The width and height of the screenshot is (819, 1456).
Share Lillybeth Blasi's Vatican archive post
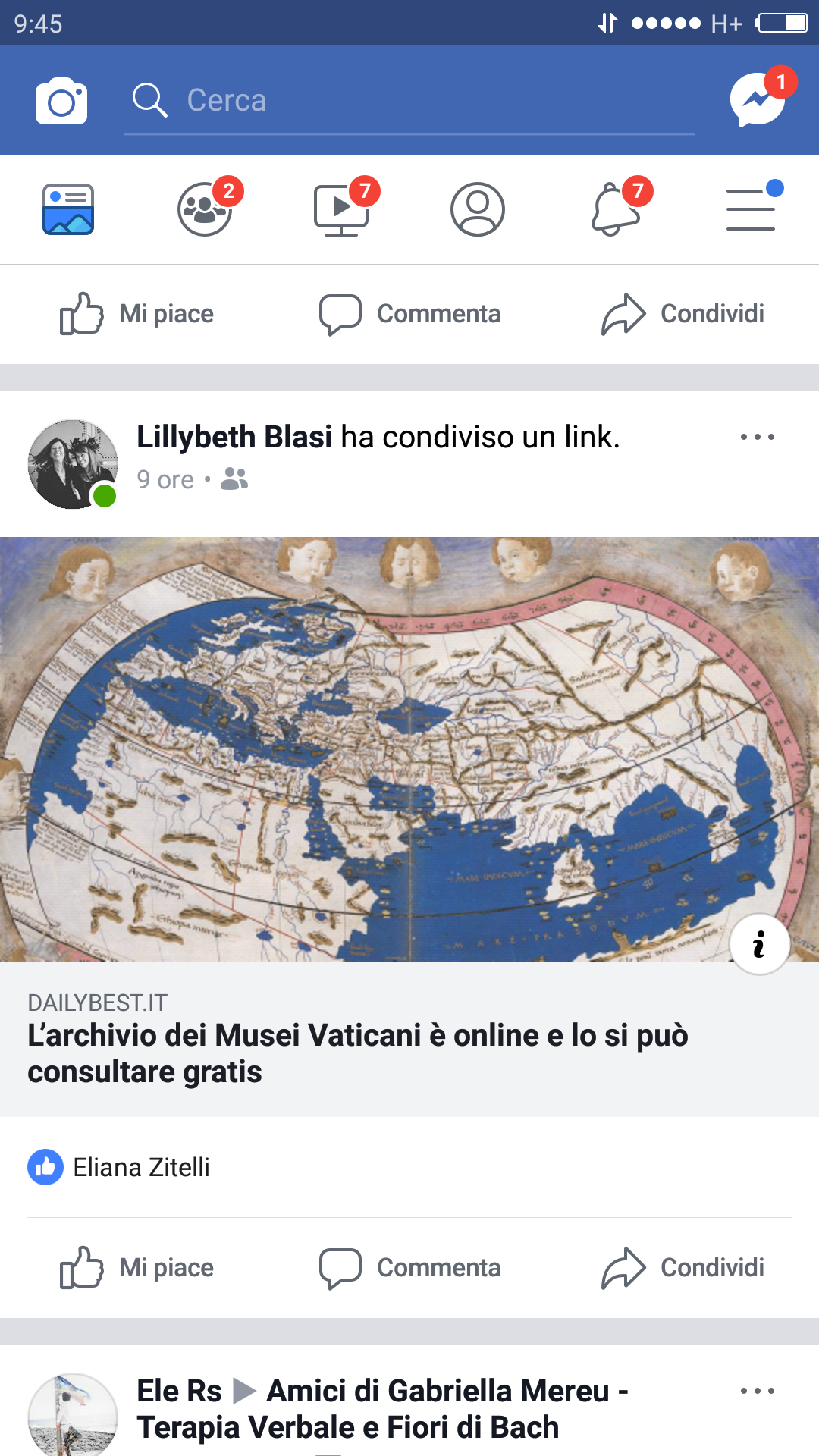pyautogui.click(x=683, y=1267)
